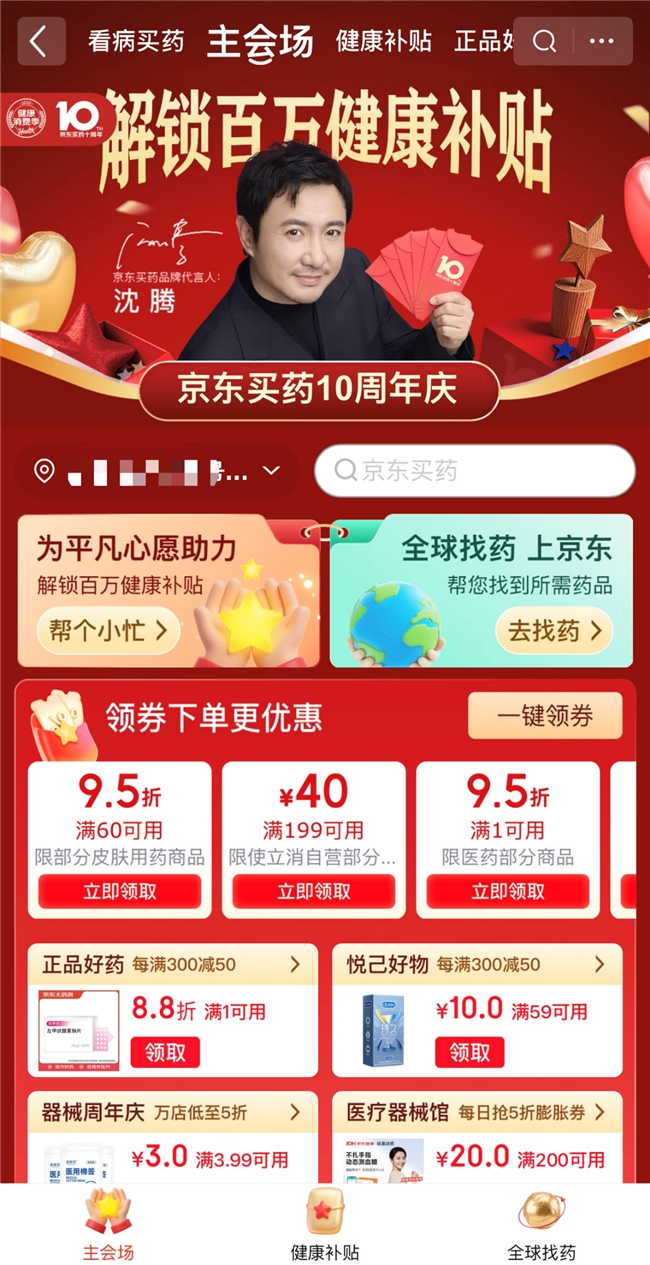This screenshot has width=650, height=1265.
Task: Claim the ¥40 满199可用 coupon
Action: tap(314, 892)
